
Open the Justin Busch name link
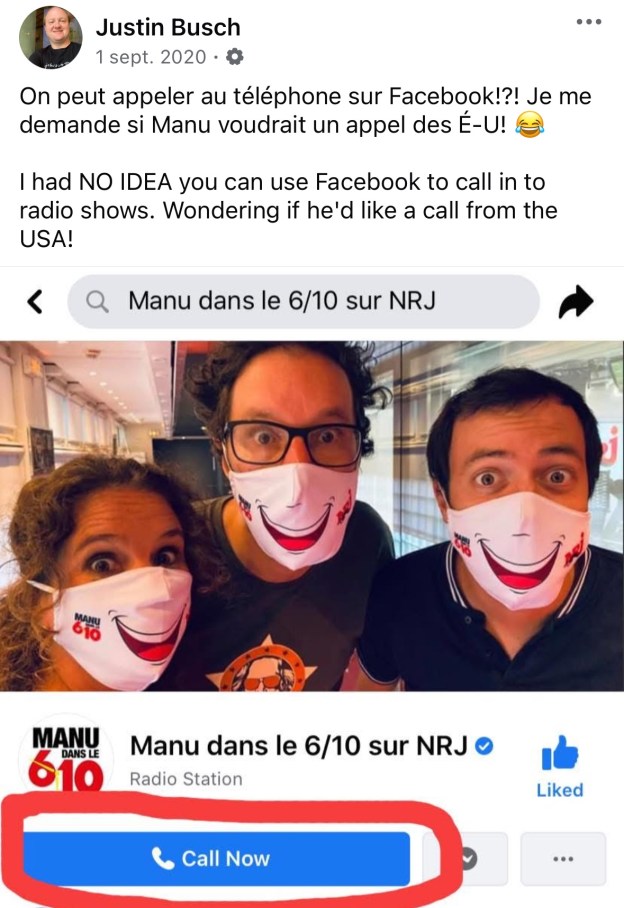click(168, 27)
